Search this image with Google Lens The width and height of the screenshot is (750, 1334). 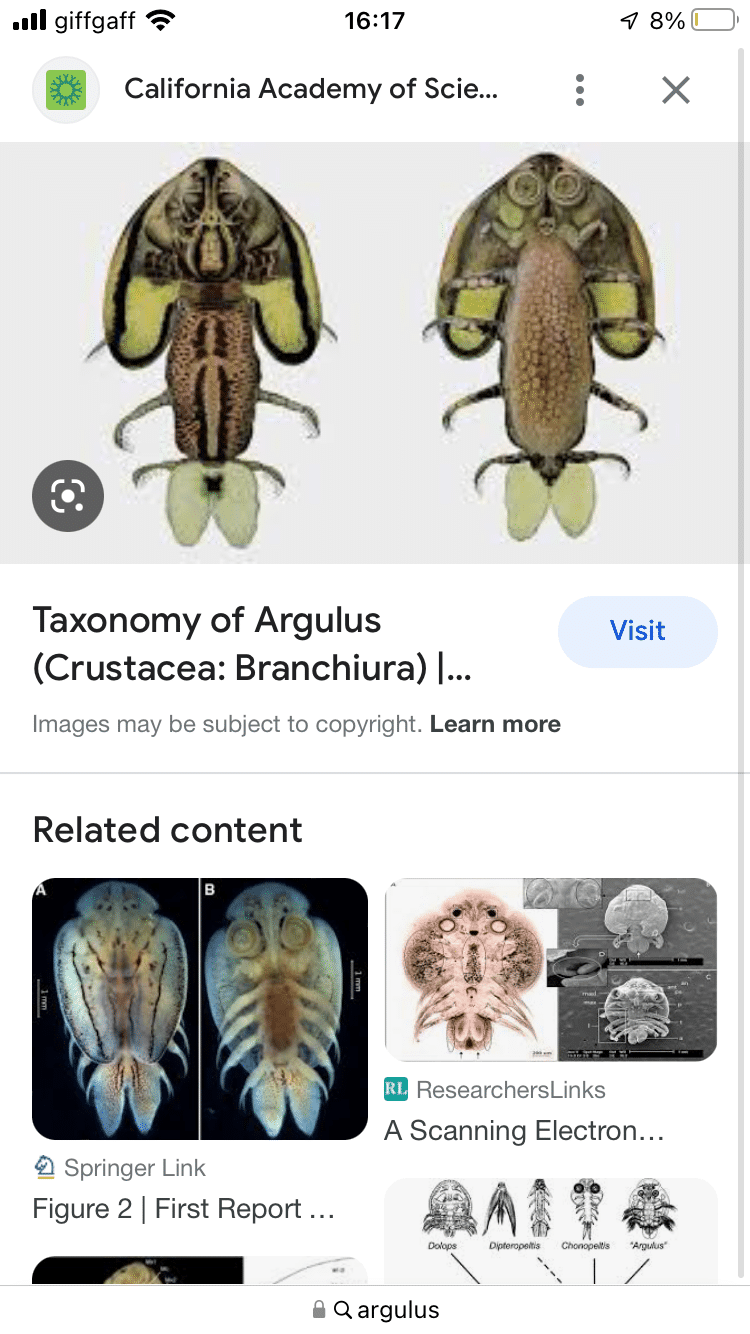click(x=68, y=495)
